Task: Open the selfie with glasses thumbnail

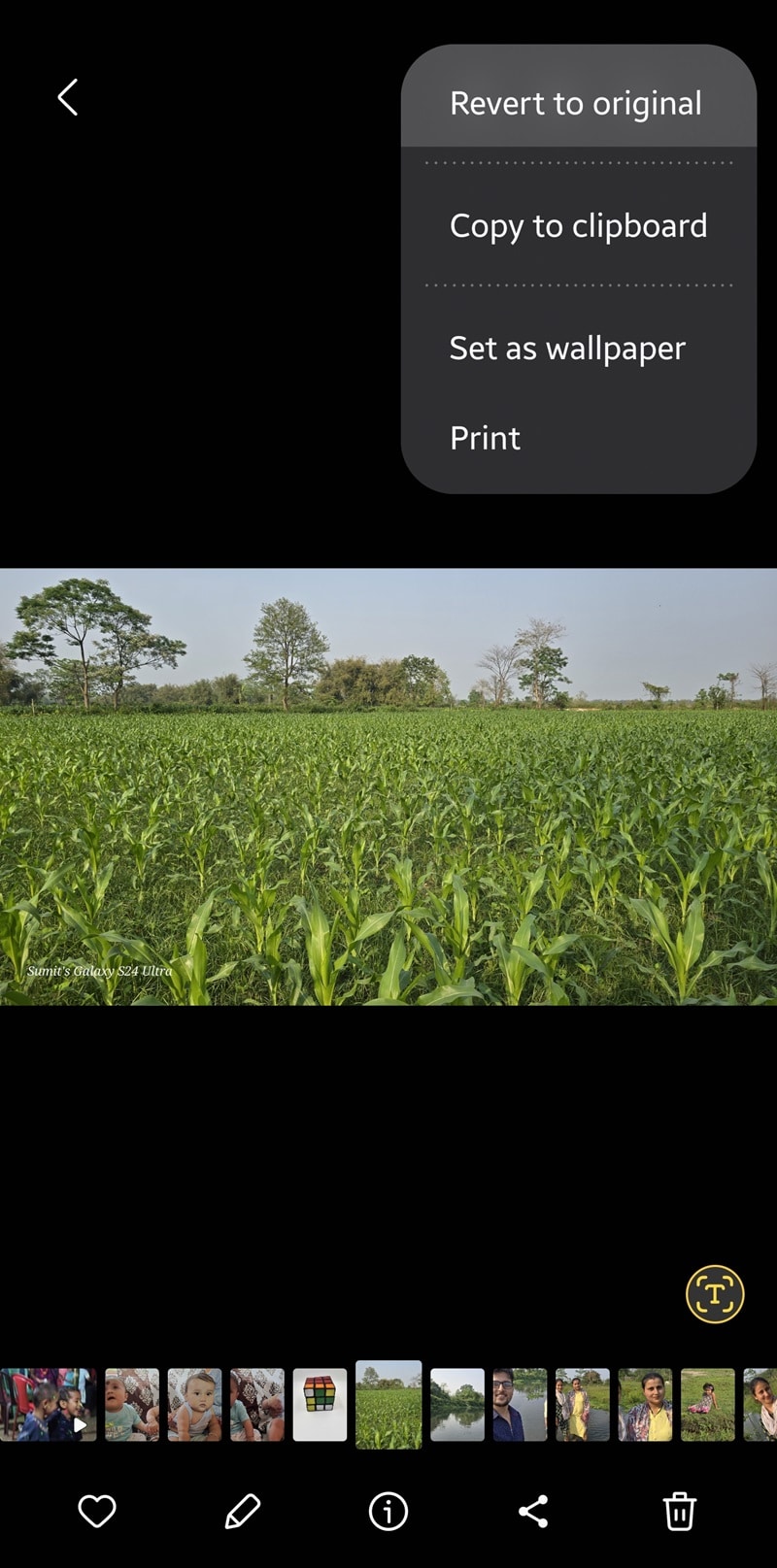Action: pos(520,1405)
